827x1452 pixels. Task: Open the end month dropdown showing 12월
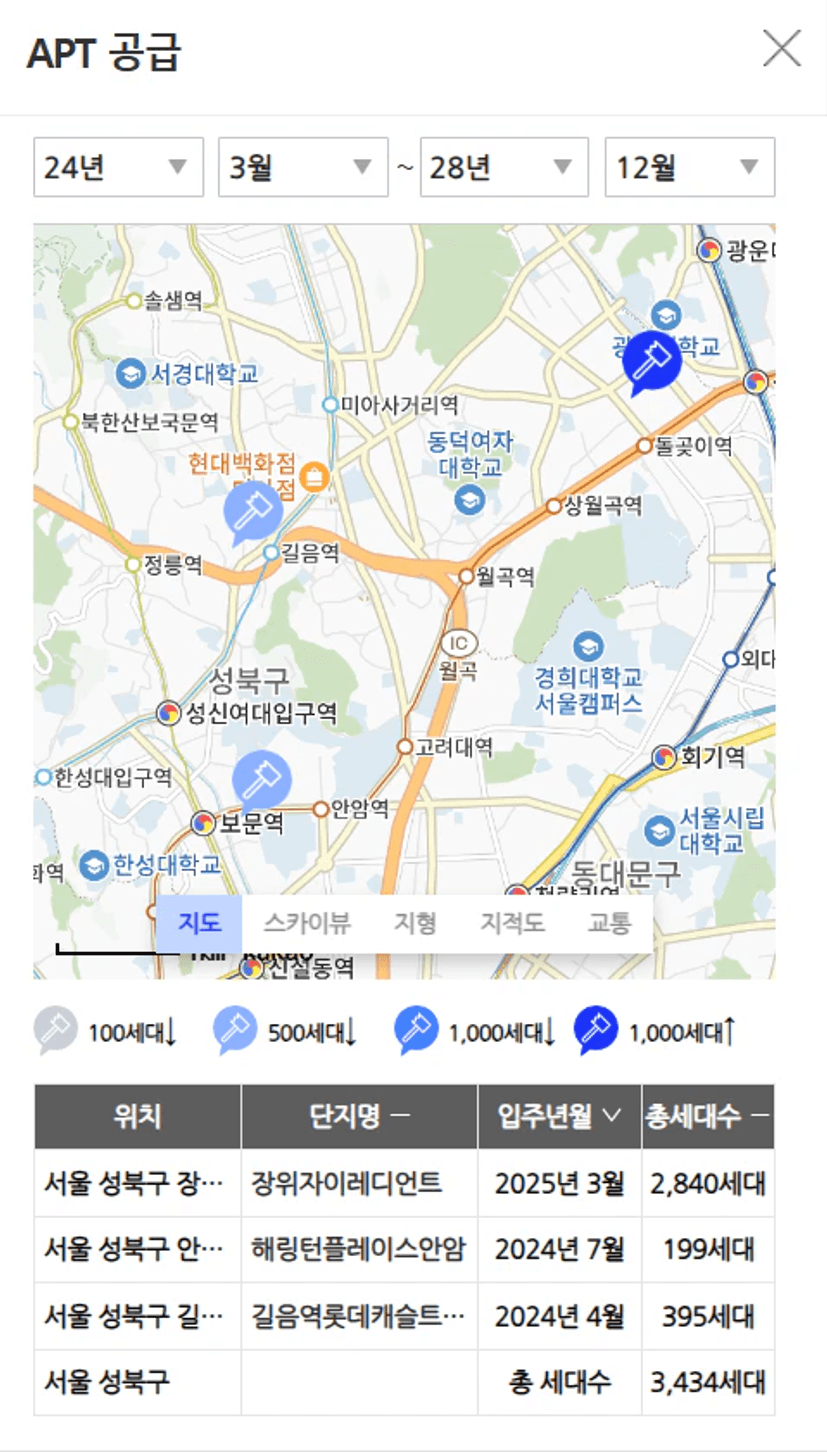click(x=690, y=167)
